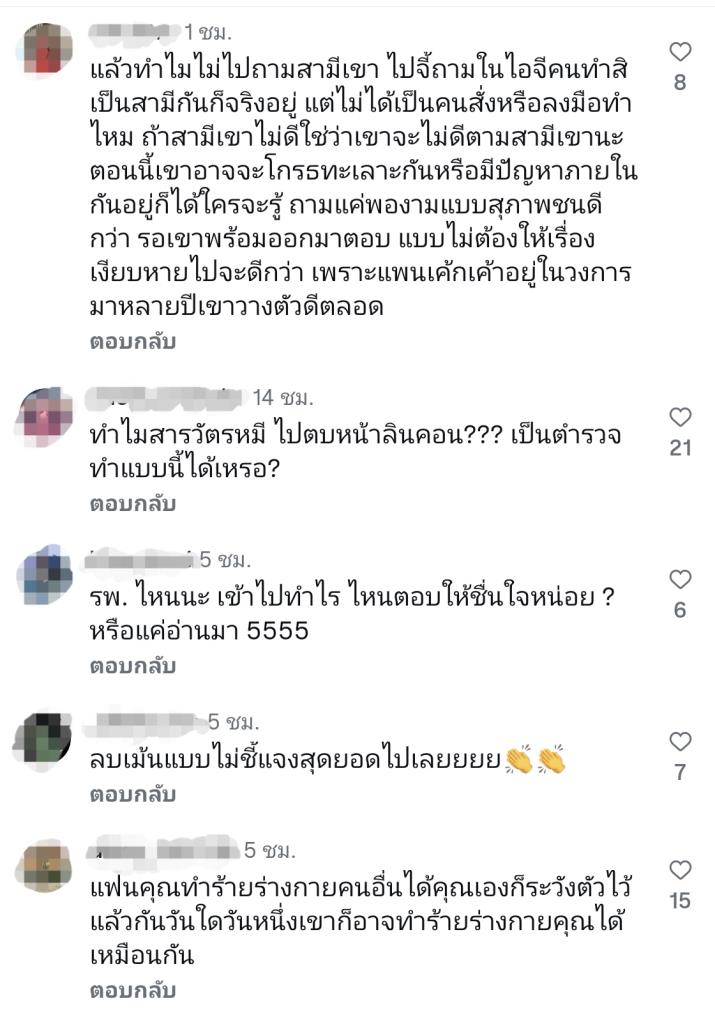Screen dimensions: 715x1024
Task: Tap ตอบกลับ under the comment about แพนเค้ก
Action: [133, 341]
